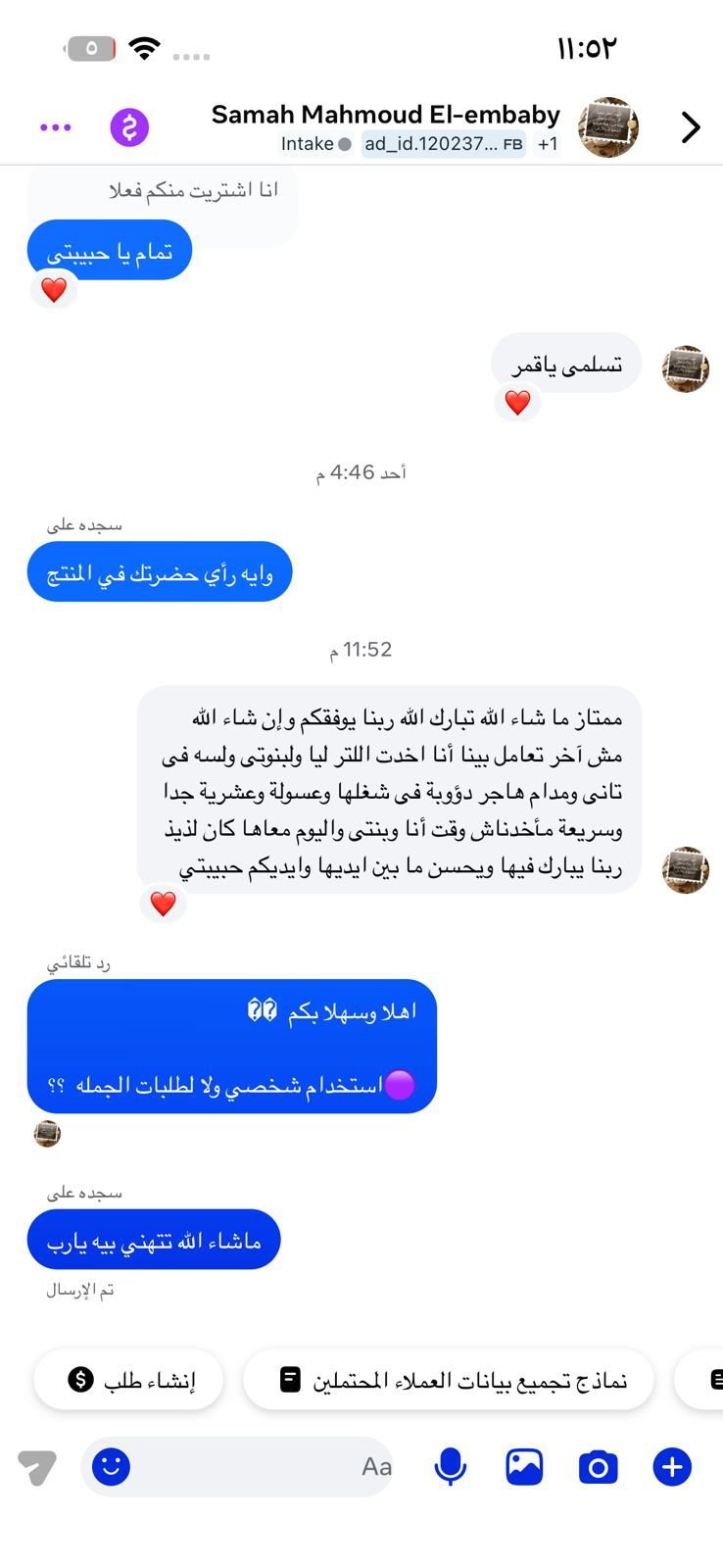Open the three-dots options menu
This screenshot has width=723, height=1568.
tap(56, 126)
